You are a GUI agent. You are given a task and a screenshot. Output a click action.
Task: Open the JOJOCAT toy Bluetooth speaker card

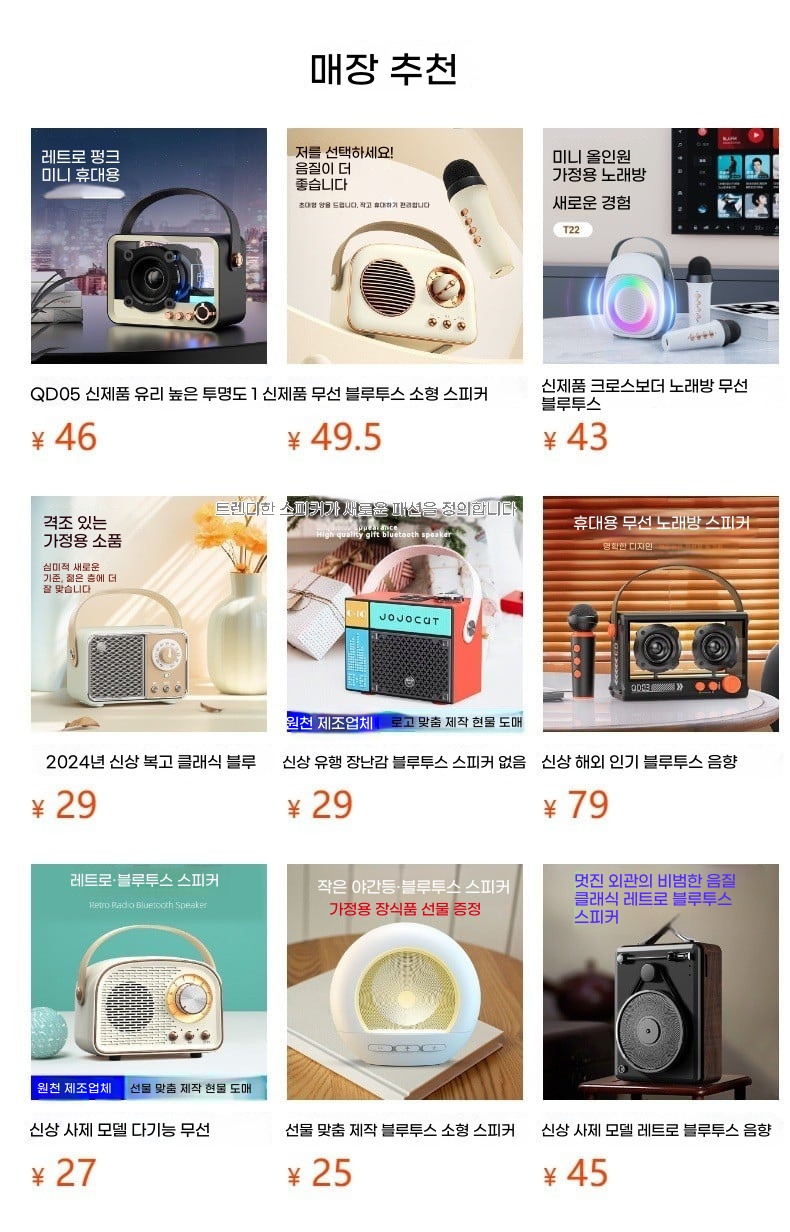(x=404, y=614)
